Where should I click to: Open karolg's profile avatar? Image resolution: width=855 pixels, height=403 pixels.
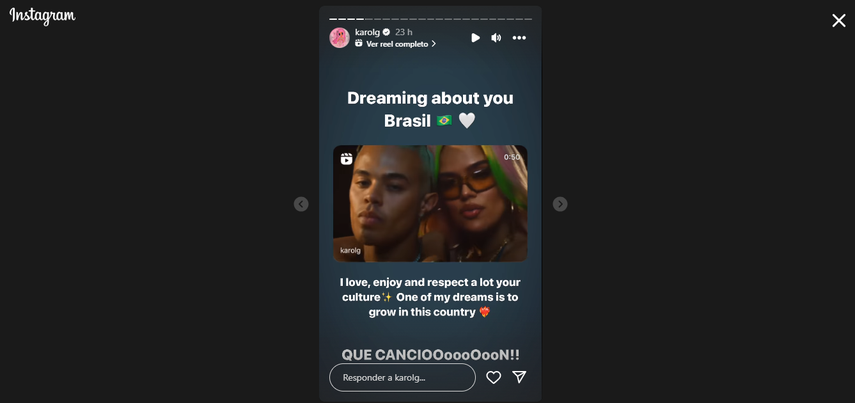click(339, 38)
